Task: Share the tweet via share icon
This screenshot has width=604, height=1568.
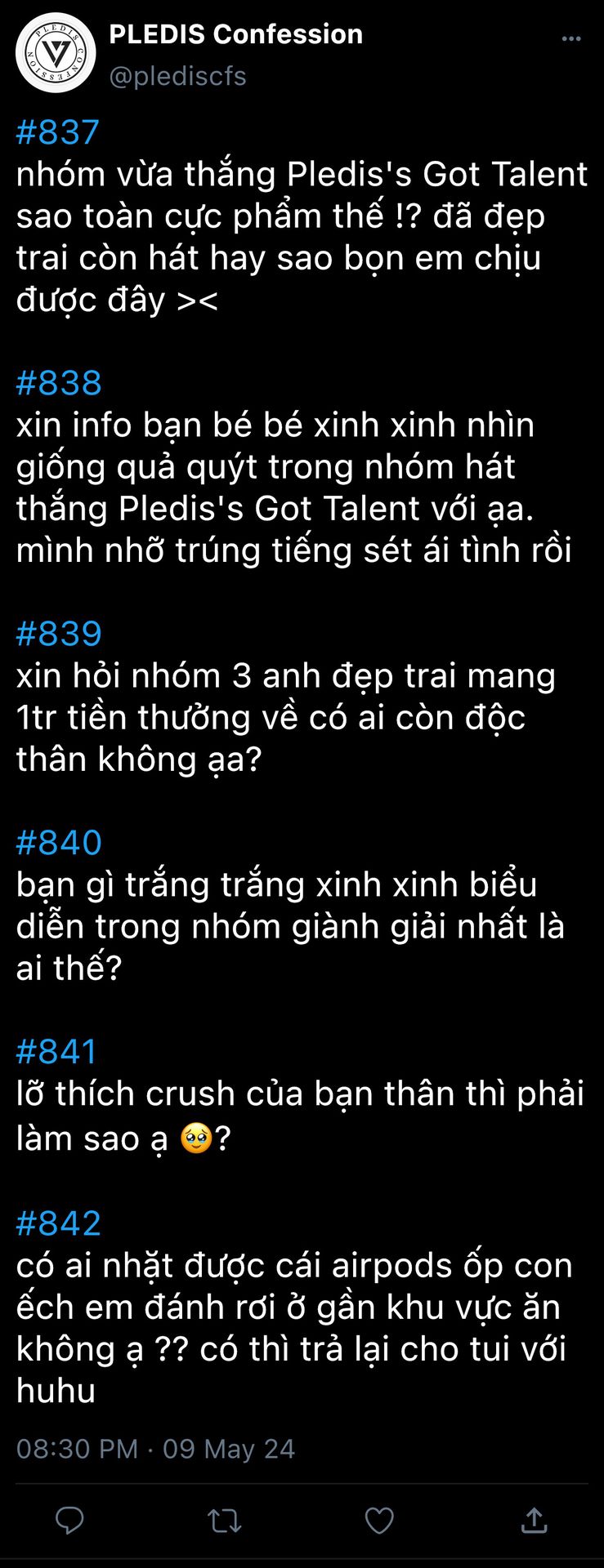Action: click(x=534, y=1520)
